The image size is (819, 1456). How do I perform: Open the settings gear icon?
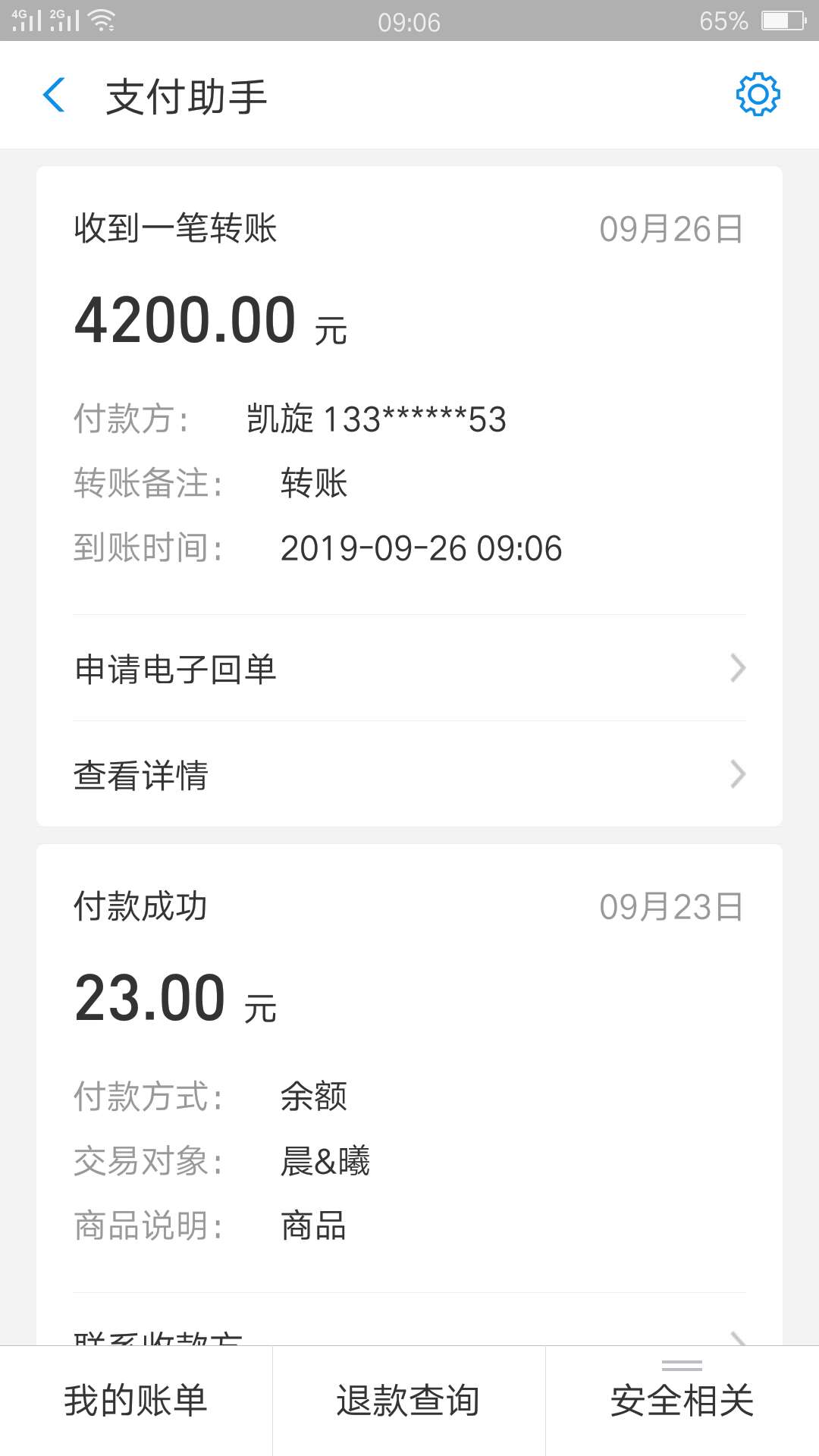[758, 95]
